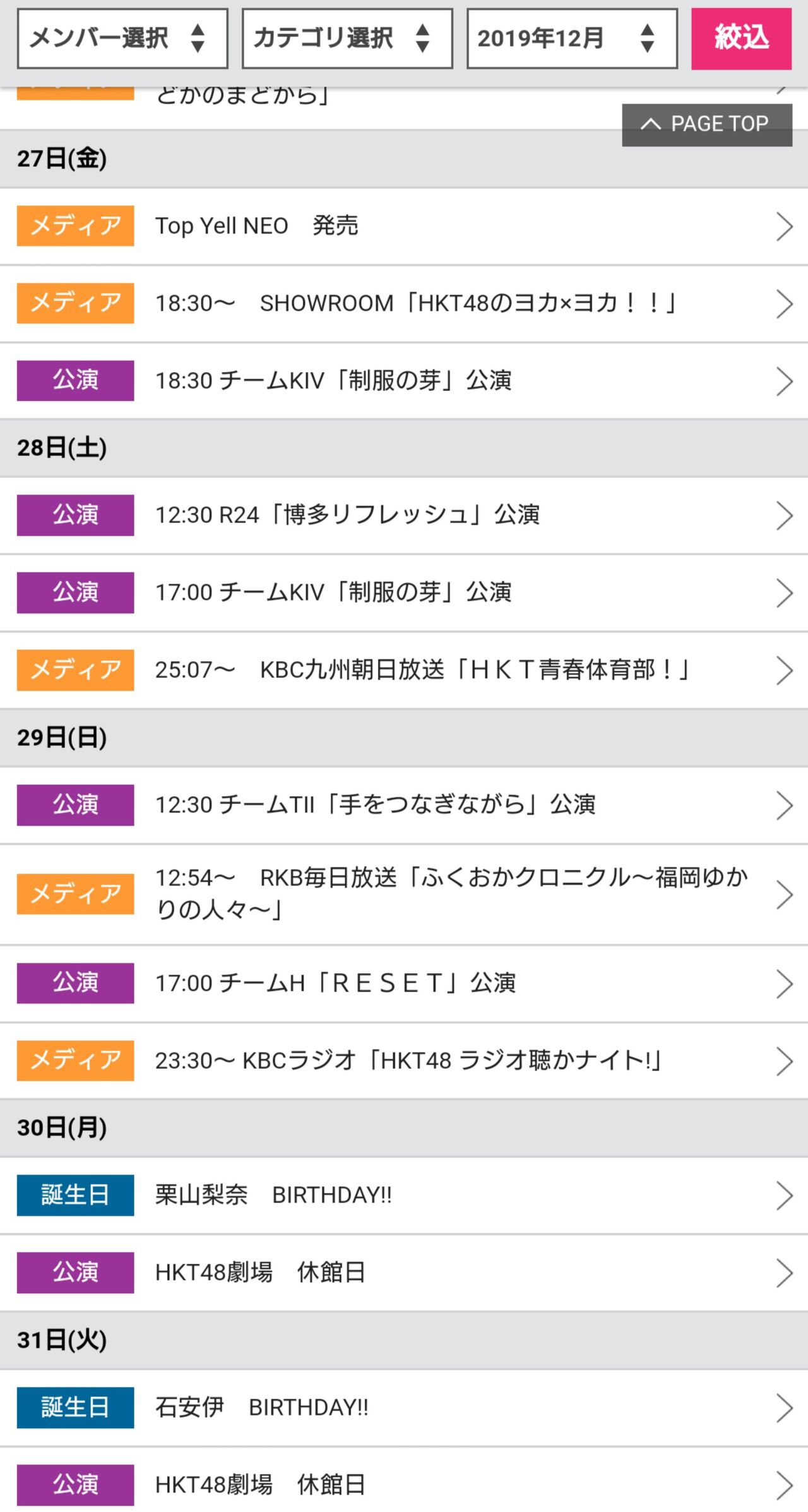This screenshot has height=1512, width=808.
Task: View 石安伊 BIRTHDAY entry
Action: [x=404, y=1408]
